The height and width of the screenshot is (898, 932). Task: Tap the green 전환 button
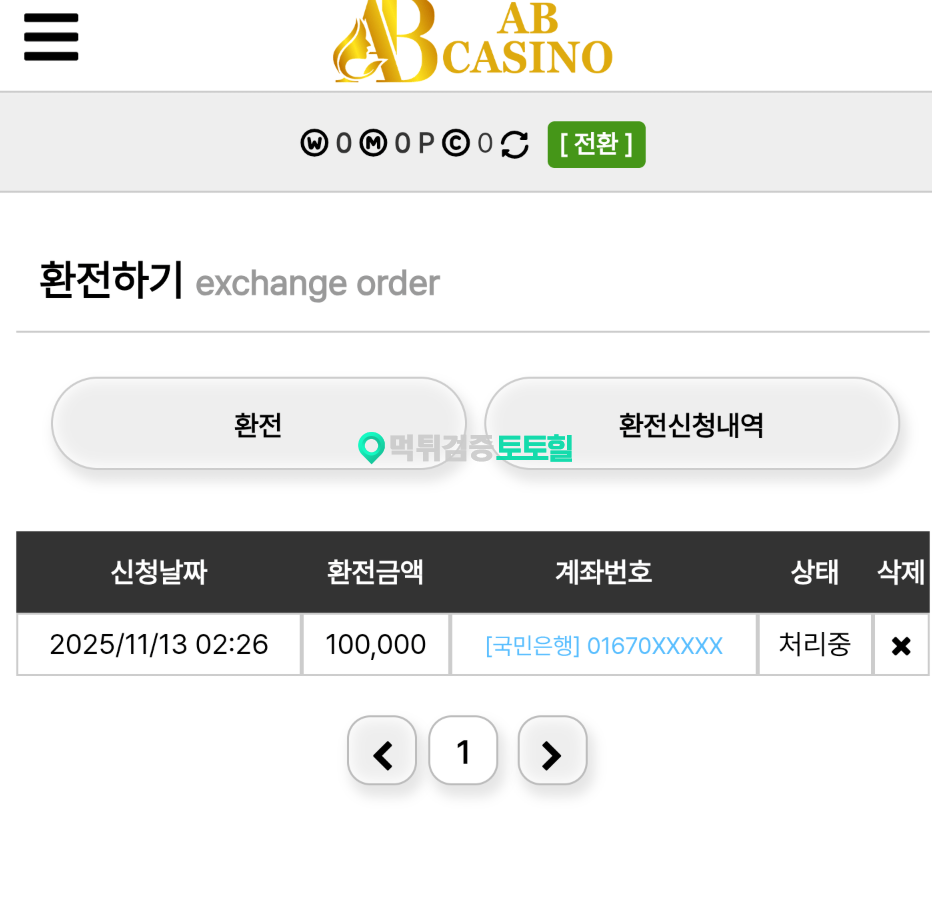coord(596,144)
